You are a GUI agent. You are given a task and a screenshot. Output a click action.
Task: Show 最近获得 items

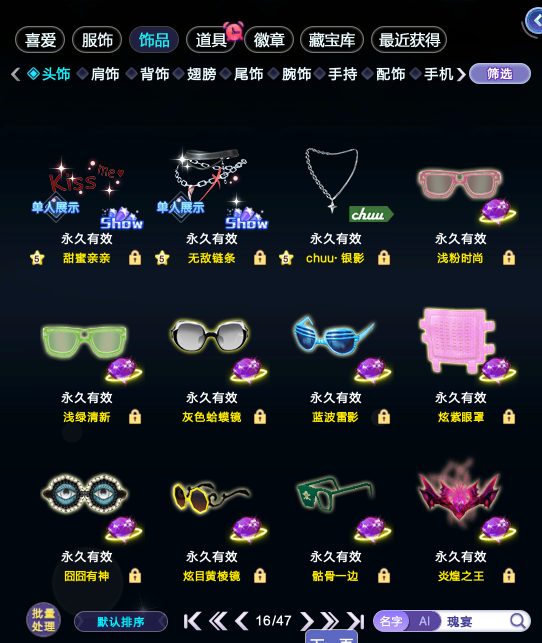409,40
